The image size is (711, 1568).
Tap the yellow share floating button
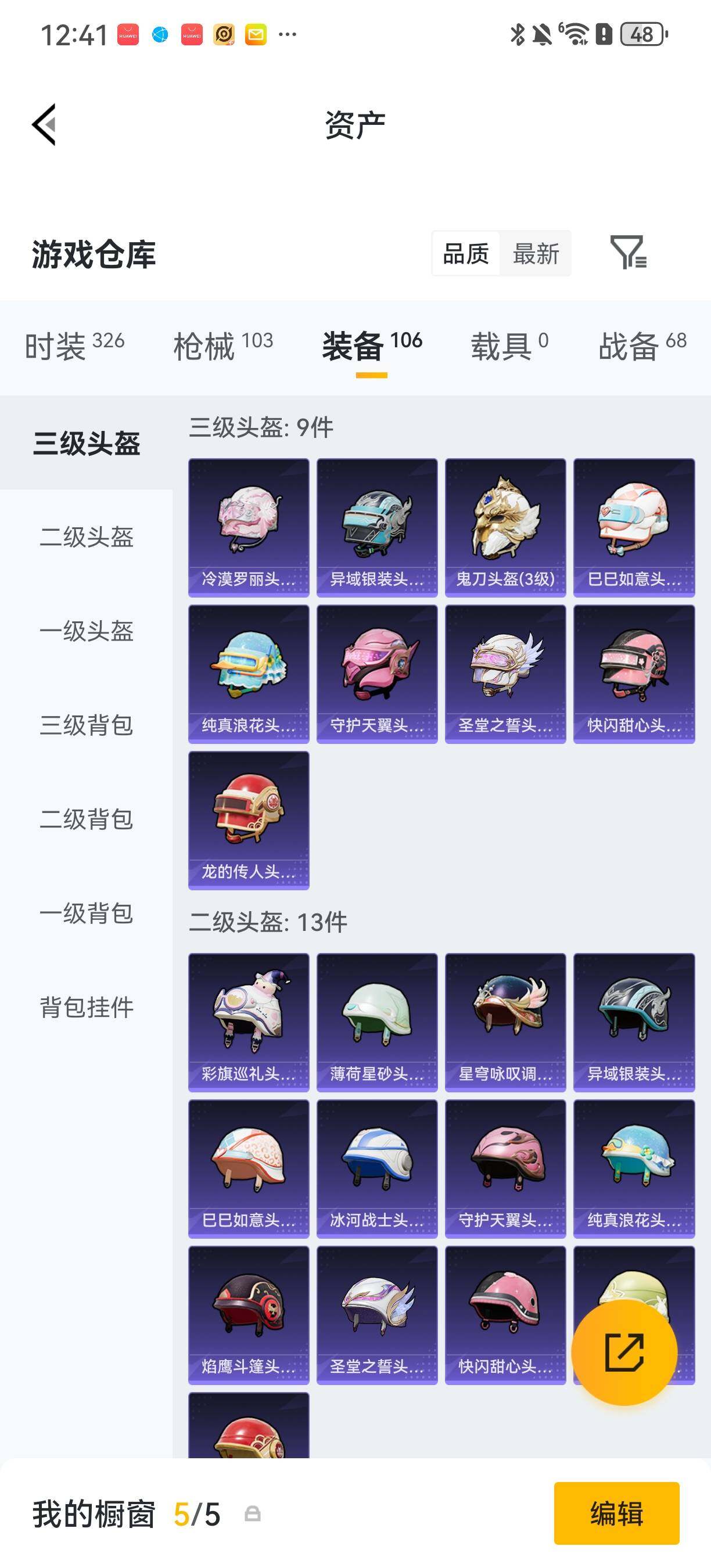625,1349
